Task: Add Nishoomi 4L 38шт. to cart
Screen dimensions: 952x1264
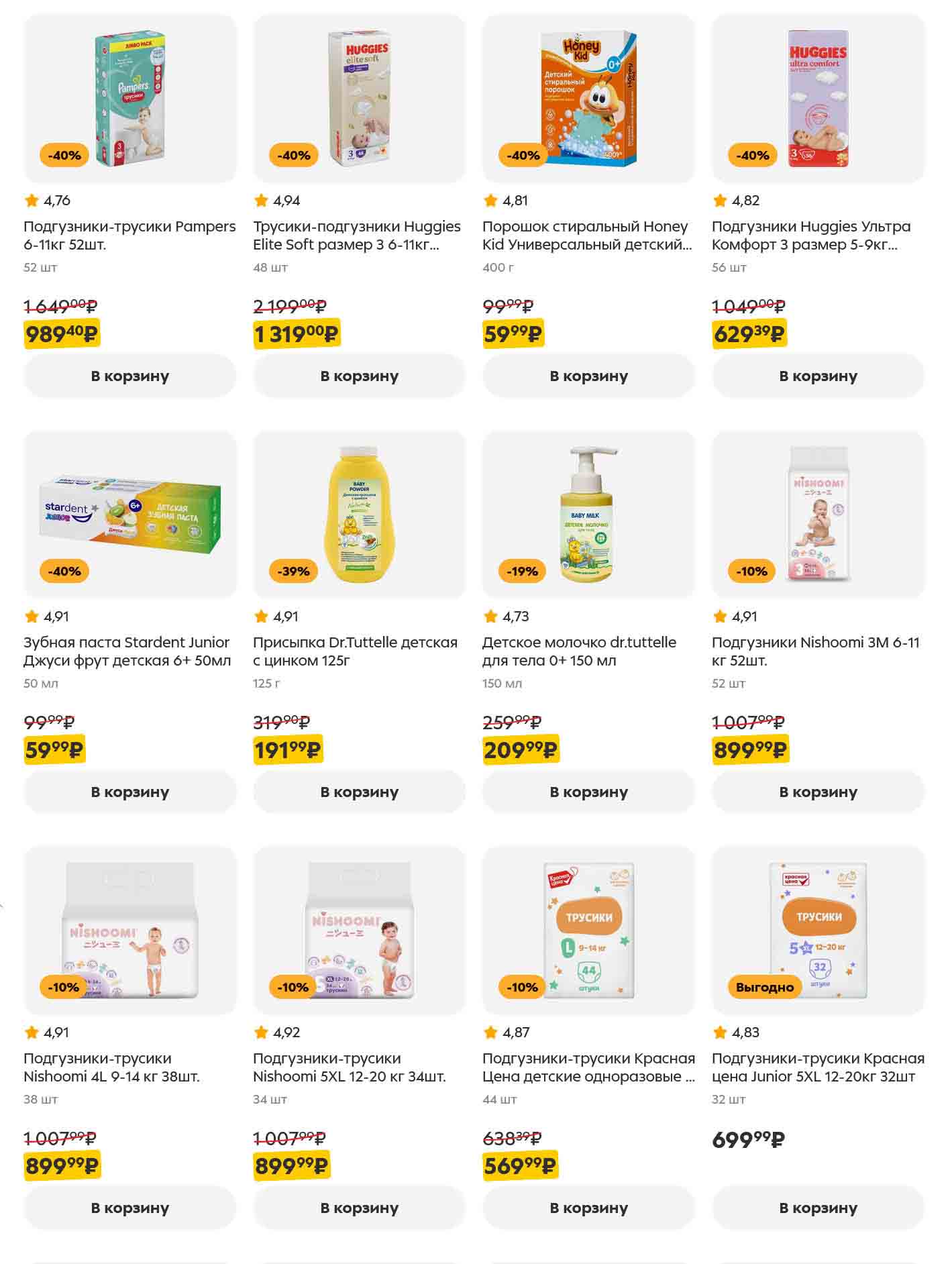Action: point(129,1208)
